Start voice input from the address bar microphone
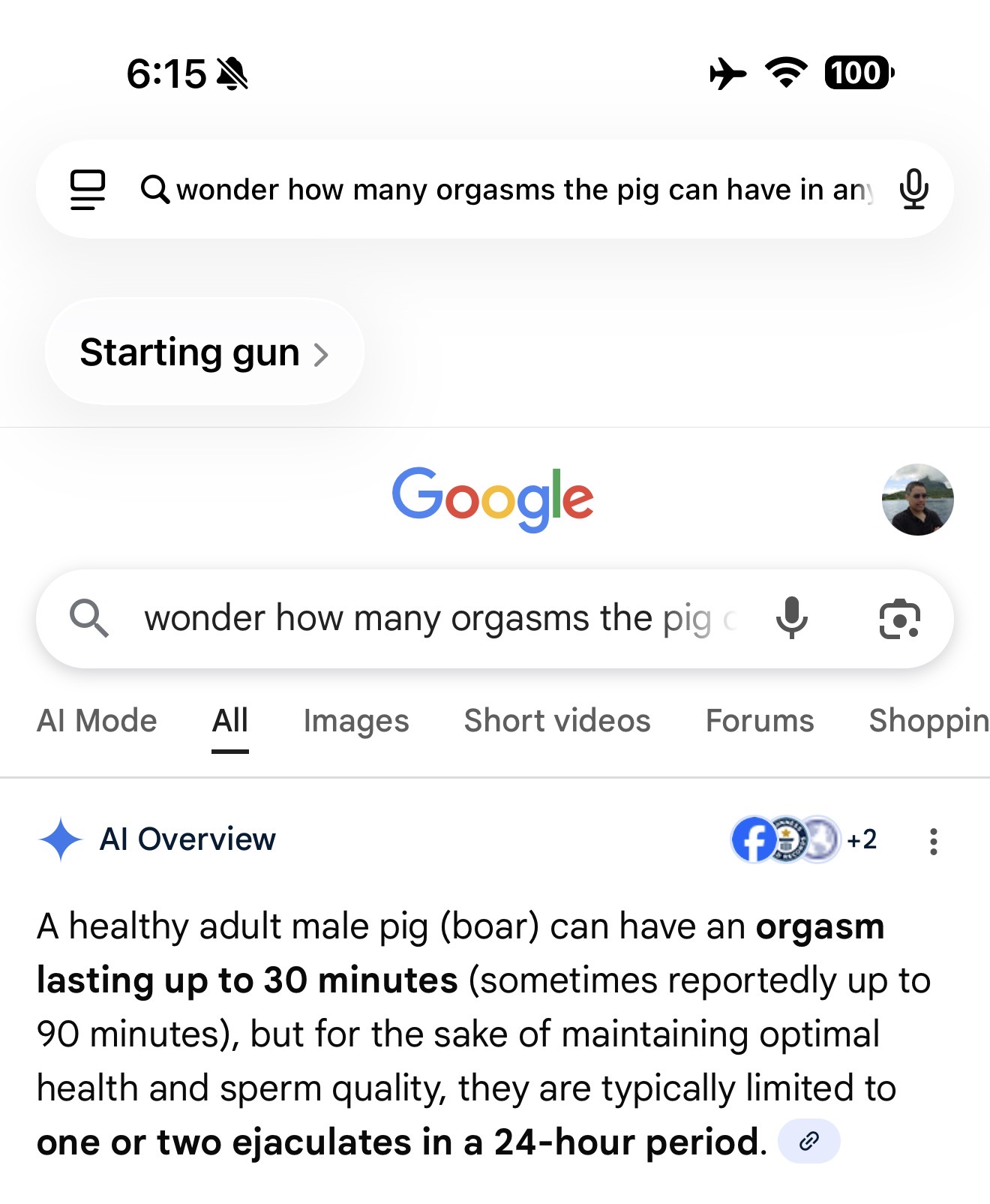 point(913,189)
